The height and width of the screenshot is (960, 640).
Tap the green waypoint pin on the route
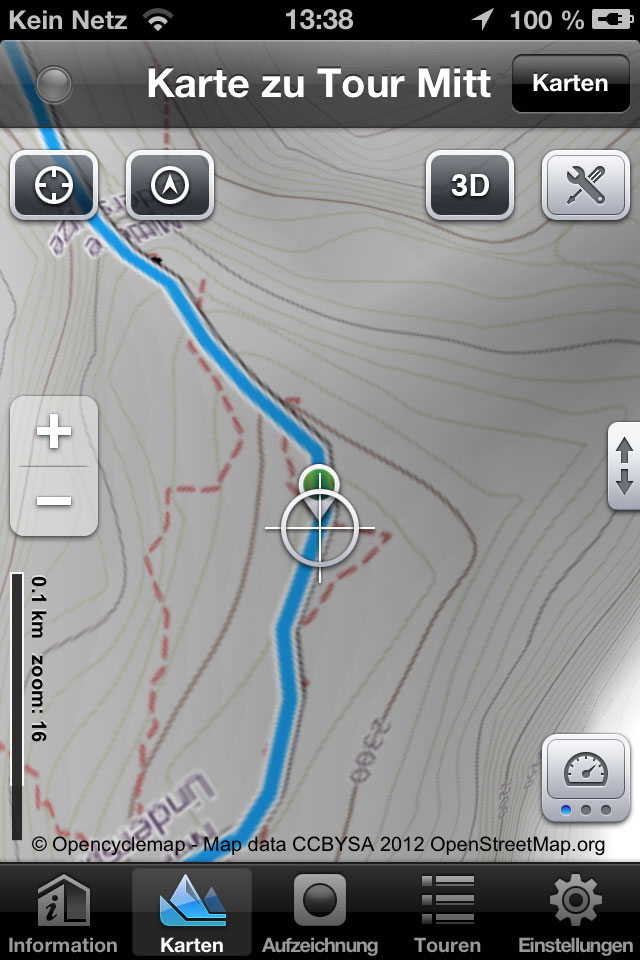(319, 481)
